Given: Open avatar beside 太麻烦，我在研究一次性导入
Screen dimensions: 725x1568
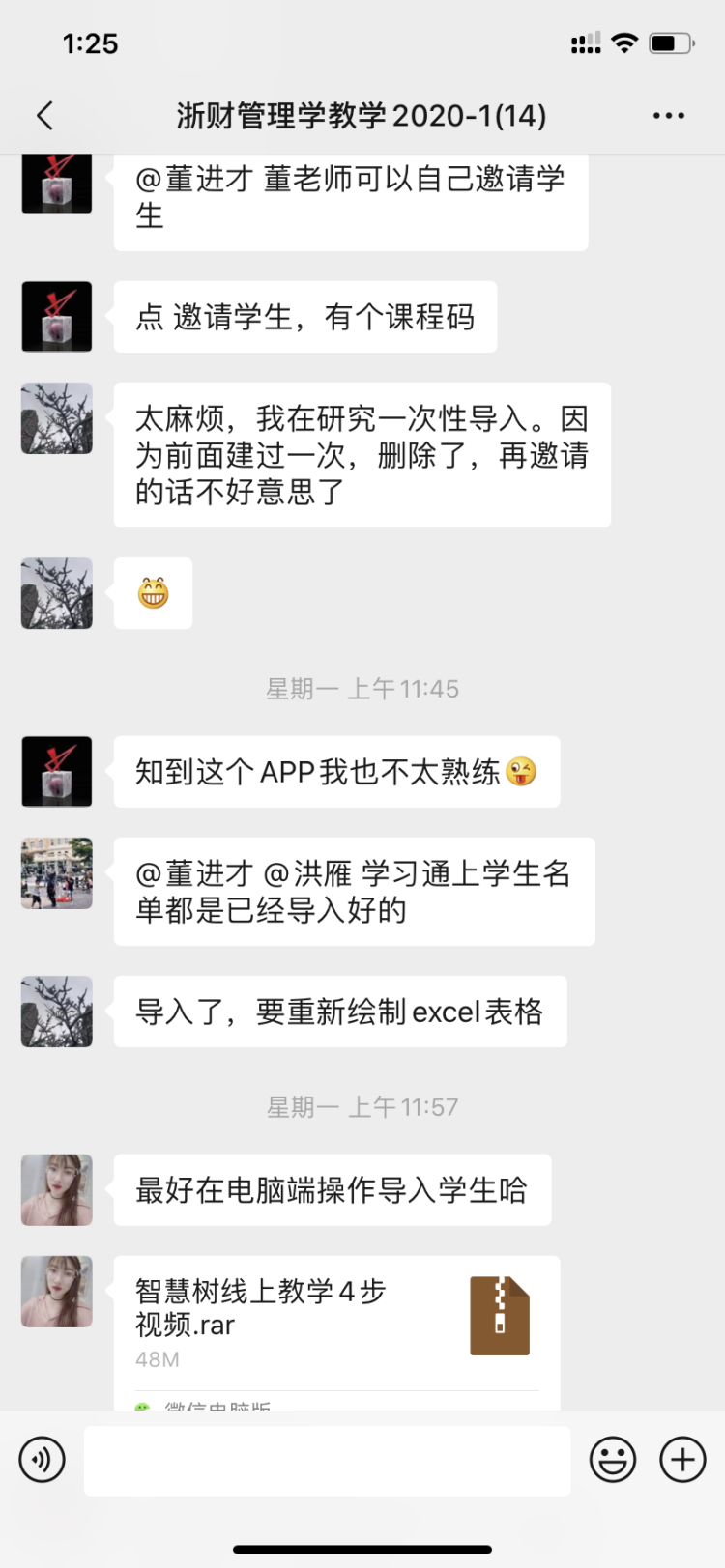Looking at the screenshot, I should tap(57, 418).
